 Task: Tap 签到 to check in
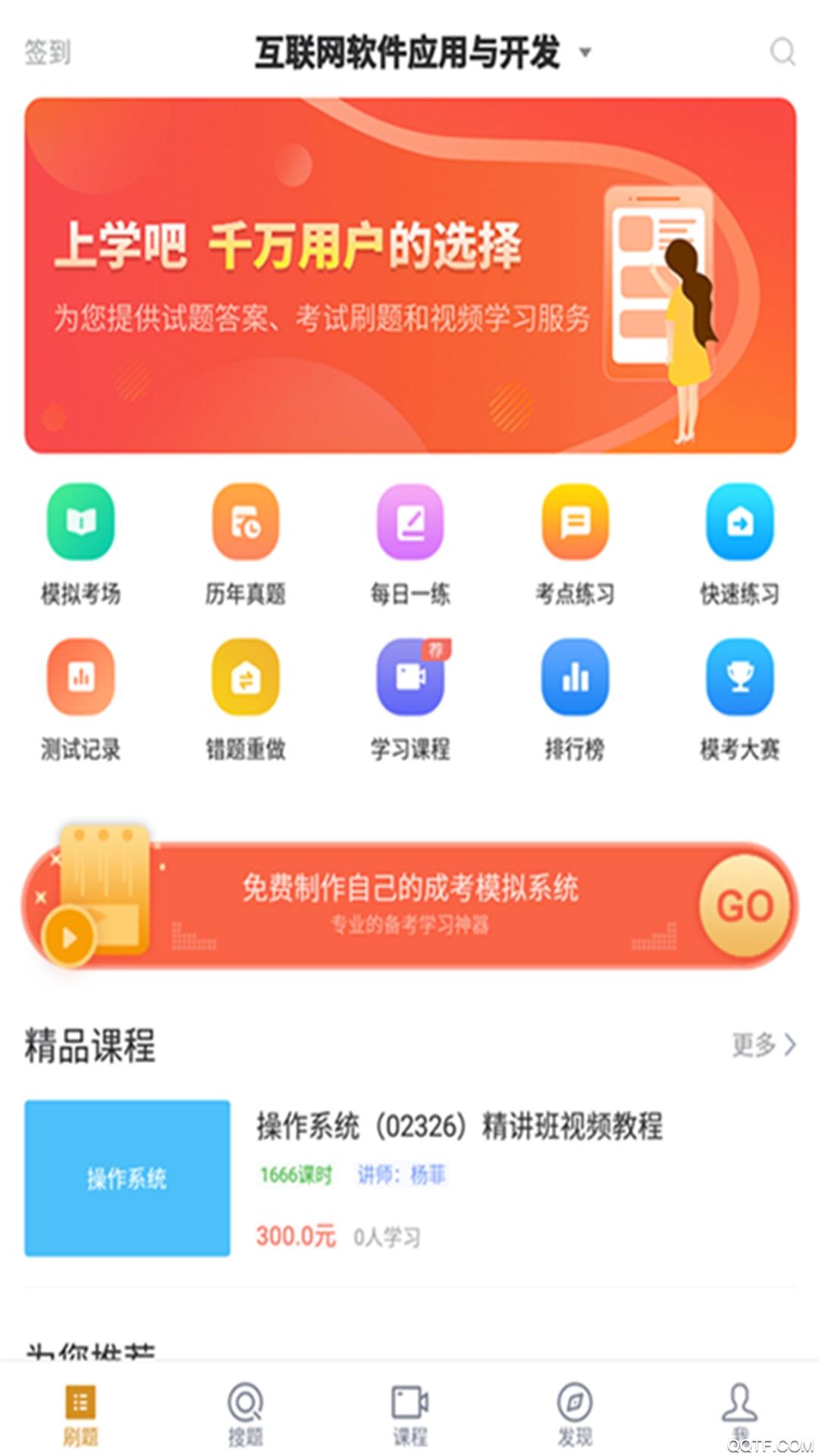pos(48,52)
